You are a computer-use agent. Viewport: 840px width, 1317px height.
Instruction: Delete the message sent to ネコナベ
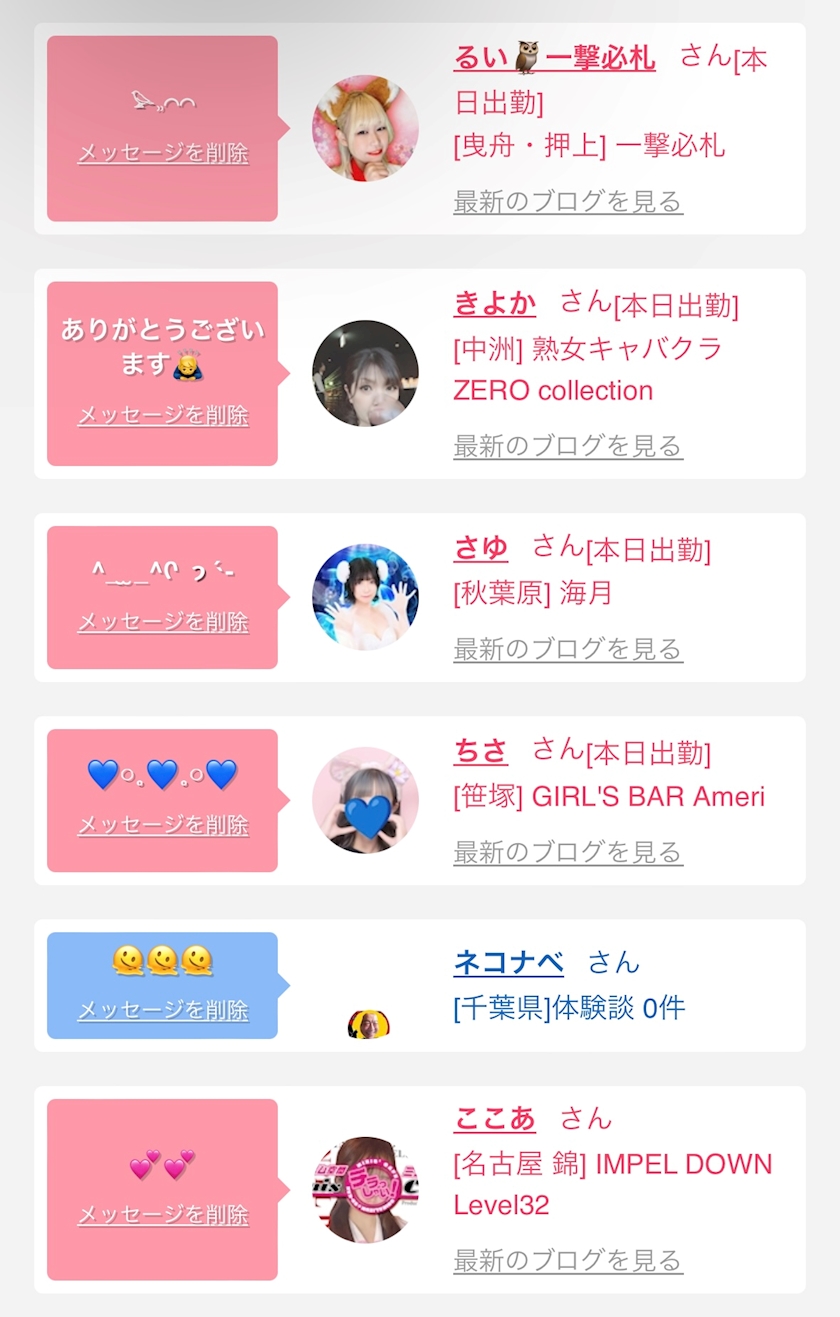click(x=163, y=1010)
